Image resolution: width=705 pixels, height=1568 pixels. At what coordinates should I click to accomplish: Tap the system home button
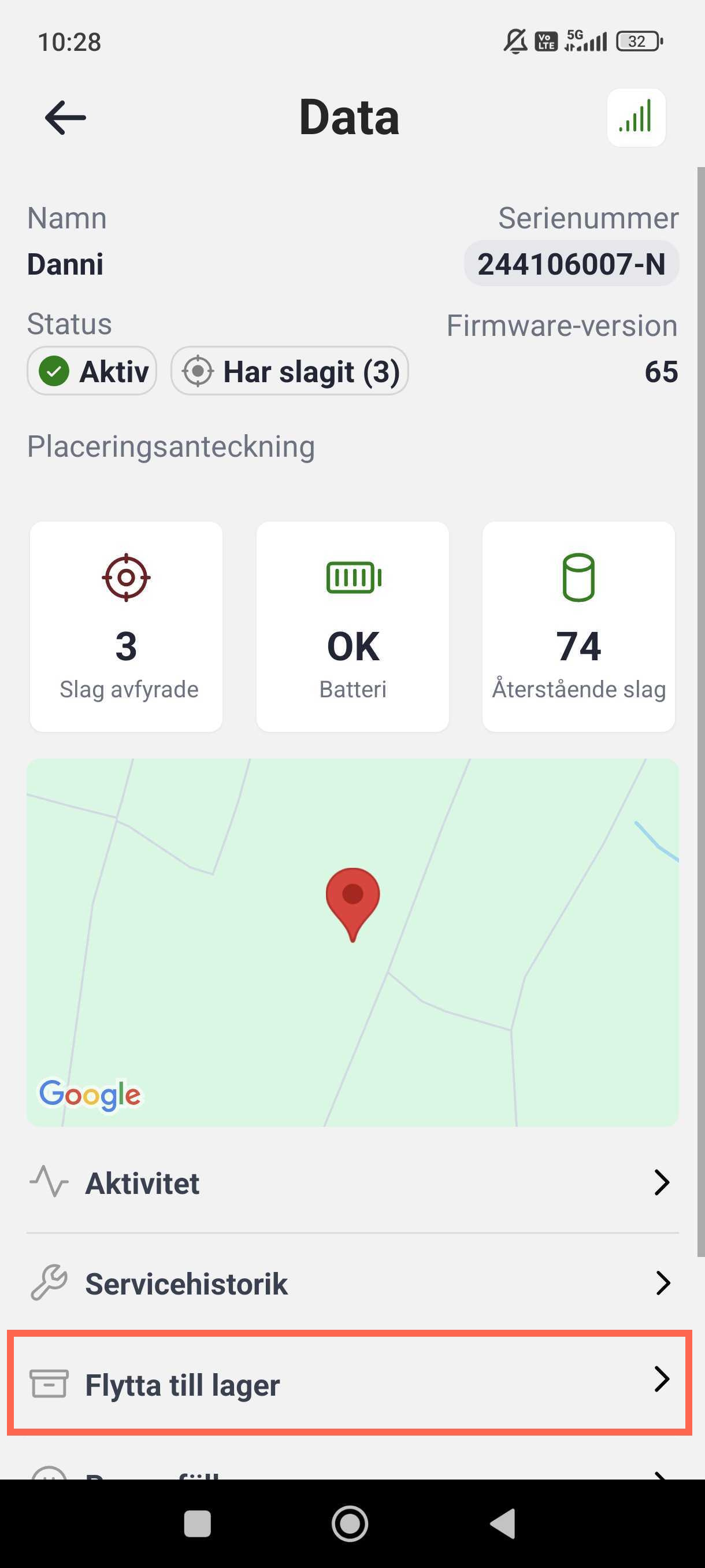pyautogui.click(x=350, y=1523)
